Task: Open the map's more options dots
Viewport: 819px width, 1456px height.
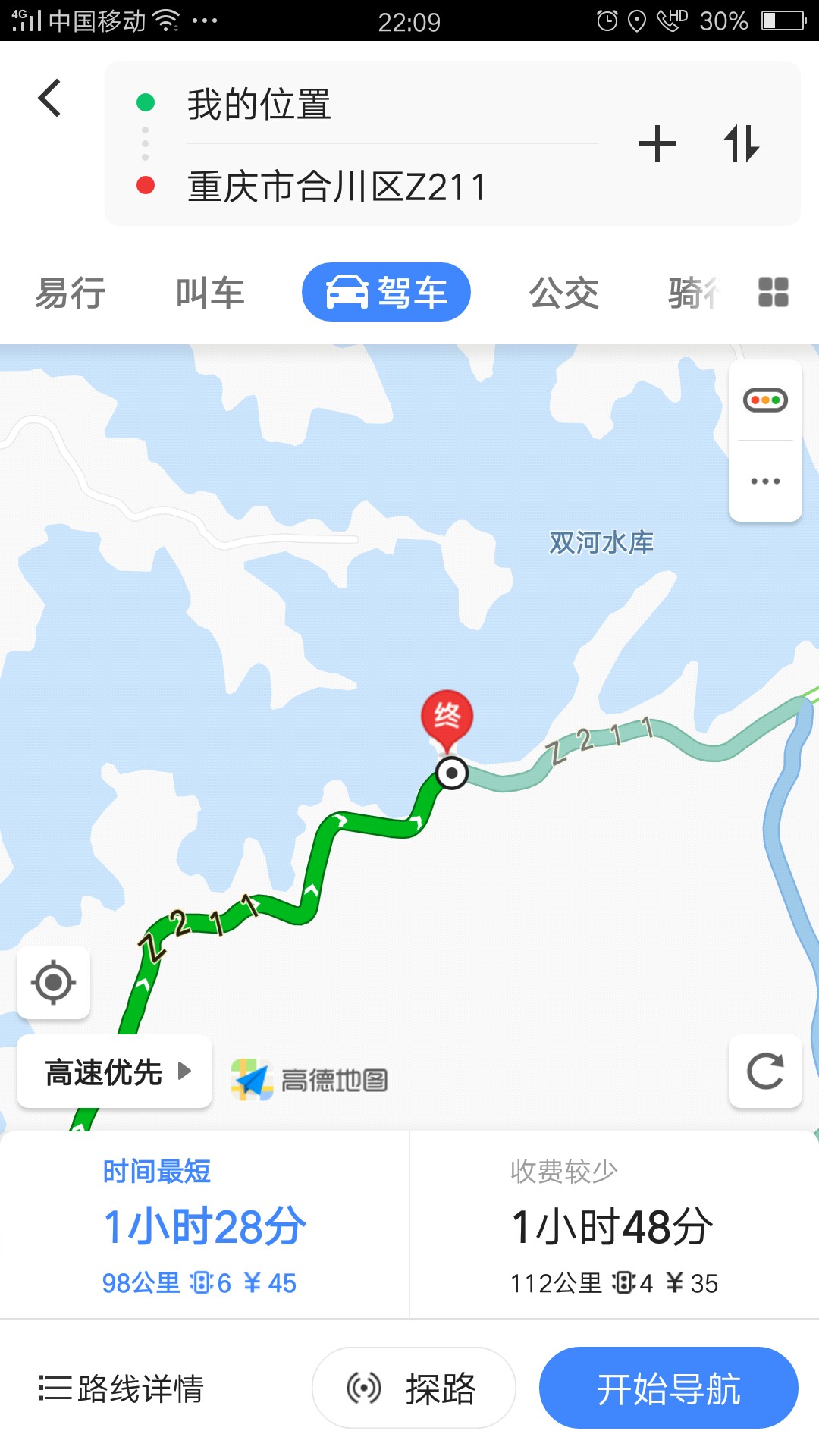Action: (x=765, y=481)
